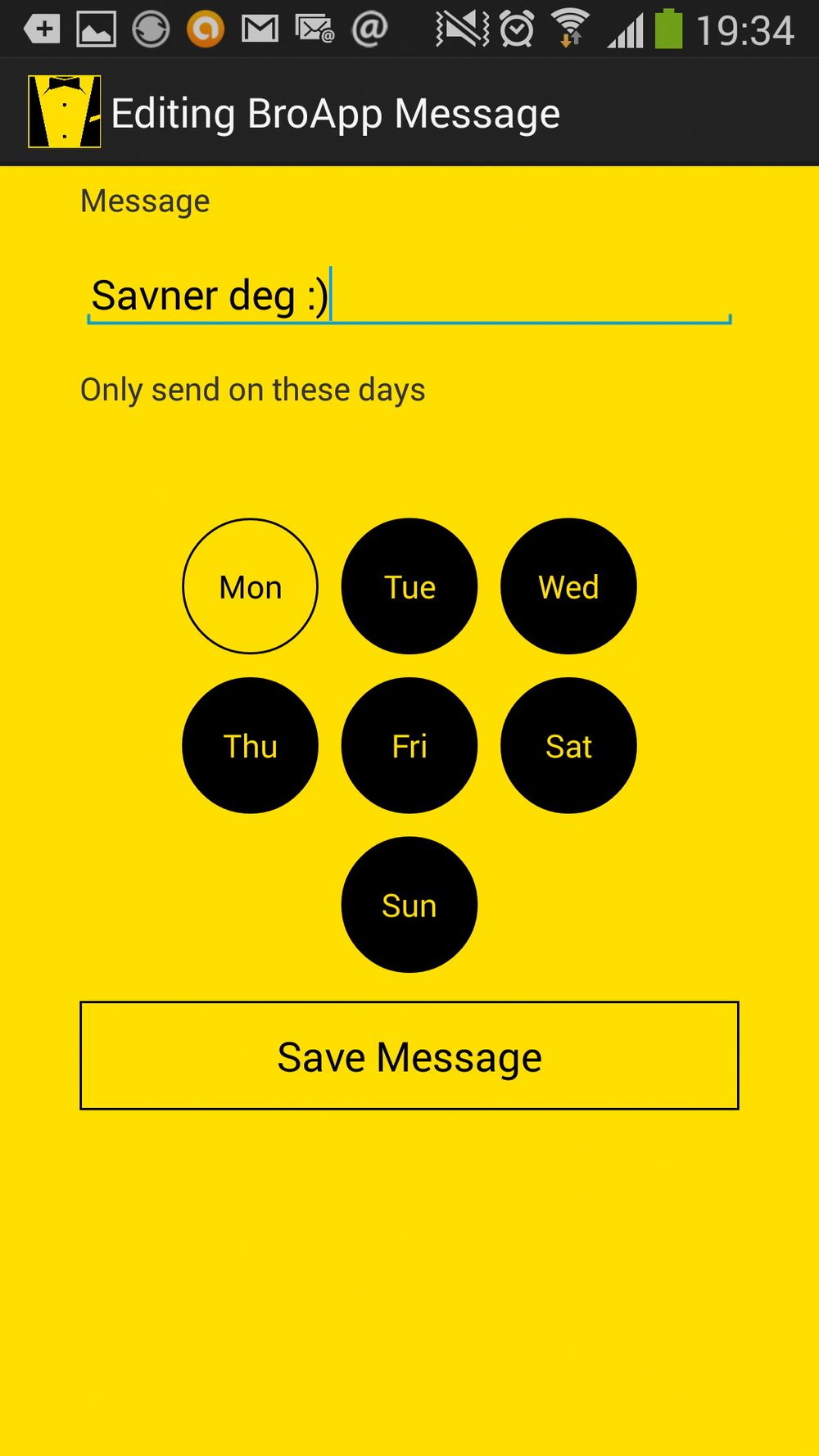The image size is (819, 1456).
Task: Toggle the Sat day button
Action: tap(568, 745)
